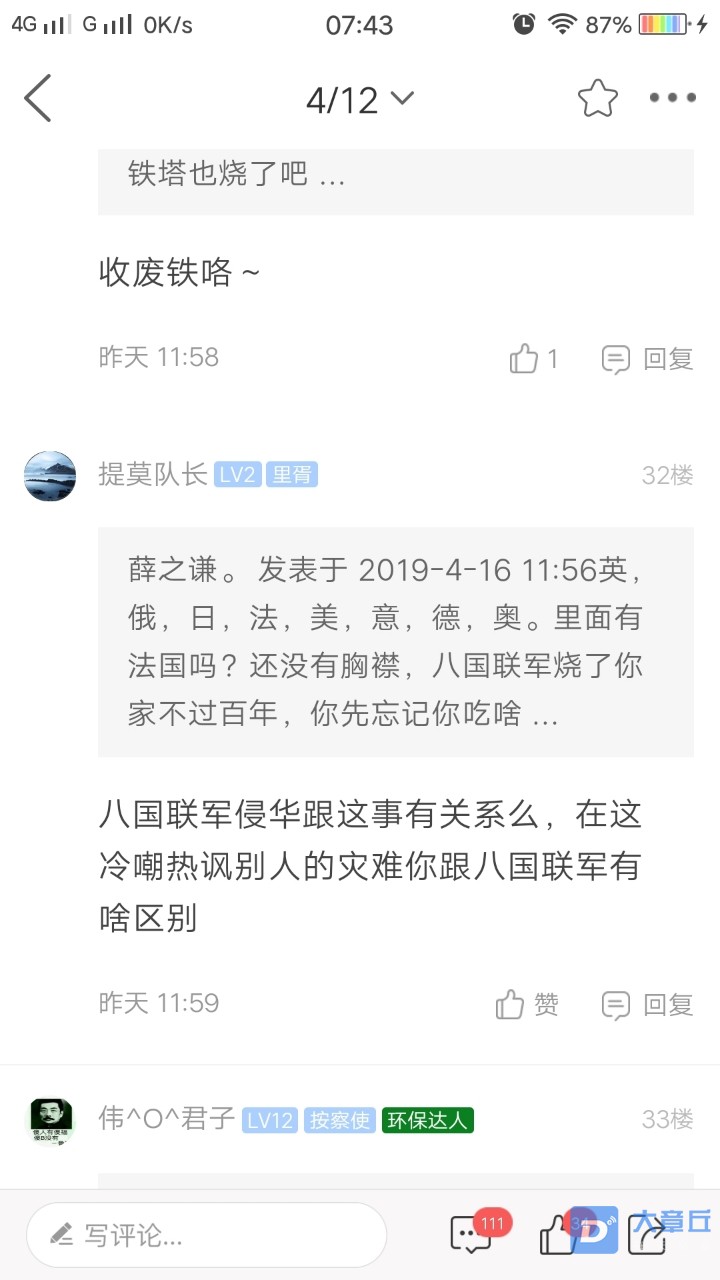This screenshot has height=1280, width=720.
Task: Reply to 提莫队长's comment
Action: [x=647, y=1005]
